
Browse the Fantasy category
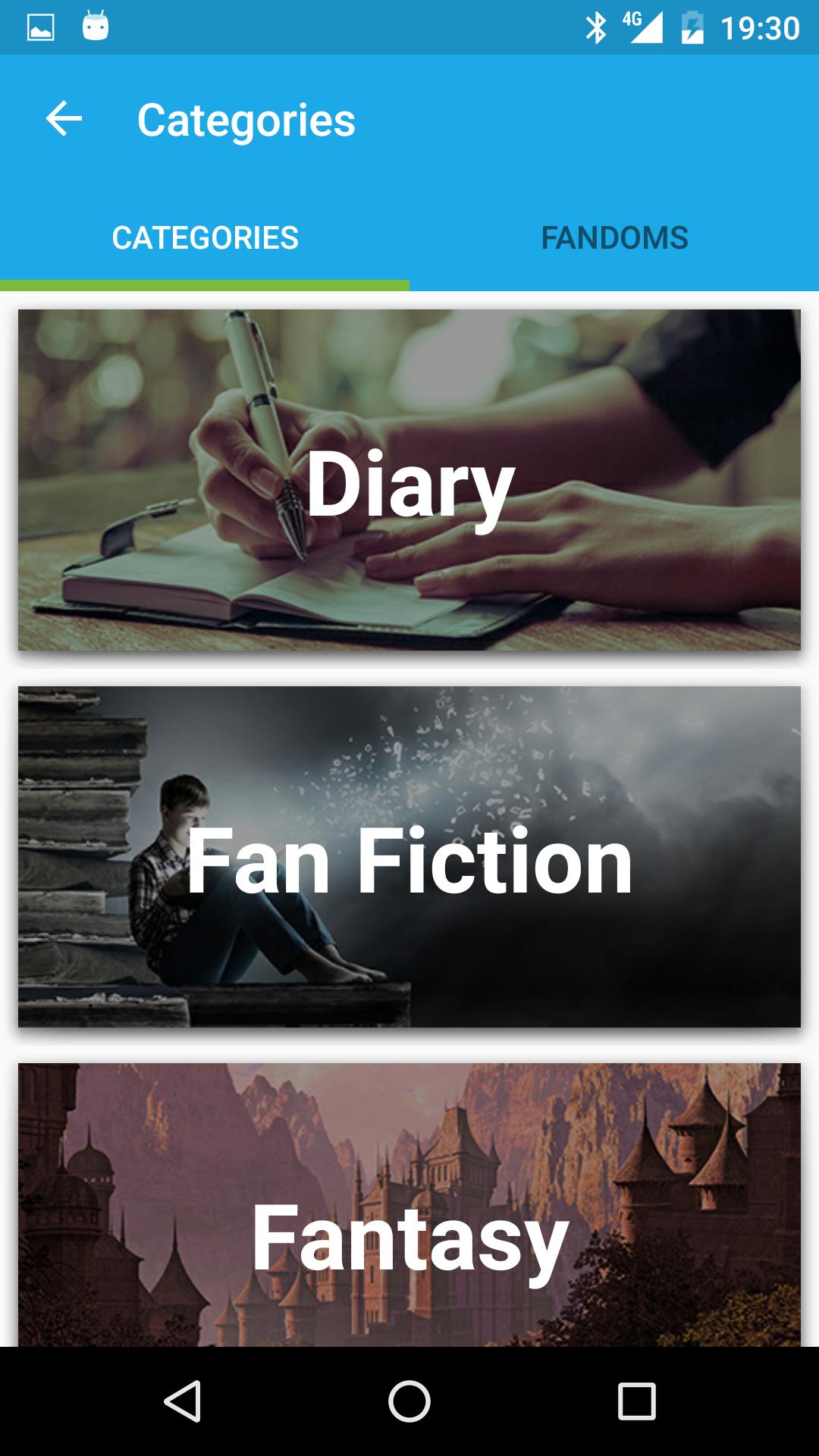[x=409, y=1204]
